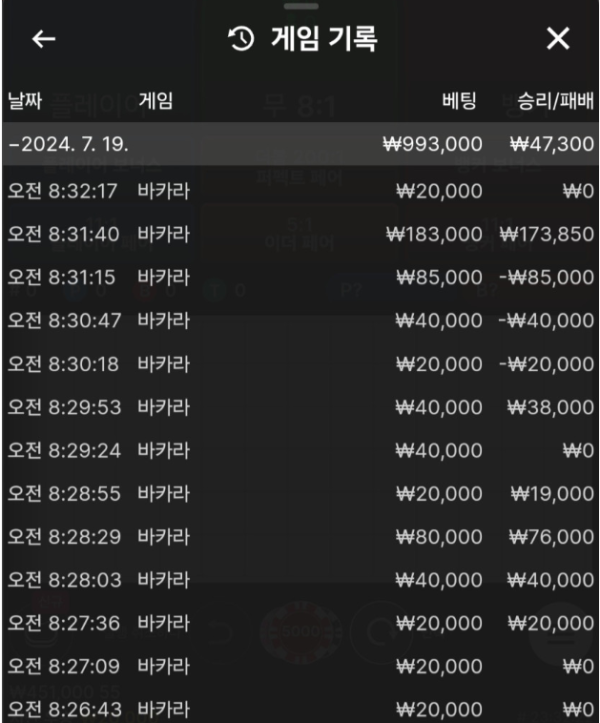View details of the 오전 8:31:15 game

click(x=300, y=277)
